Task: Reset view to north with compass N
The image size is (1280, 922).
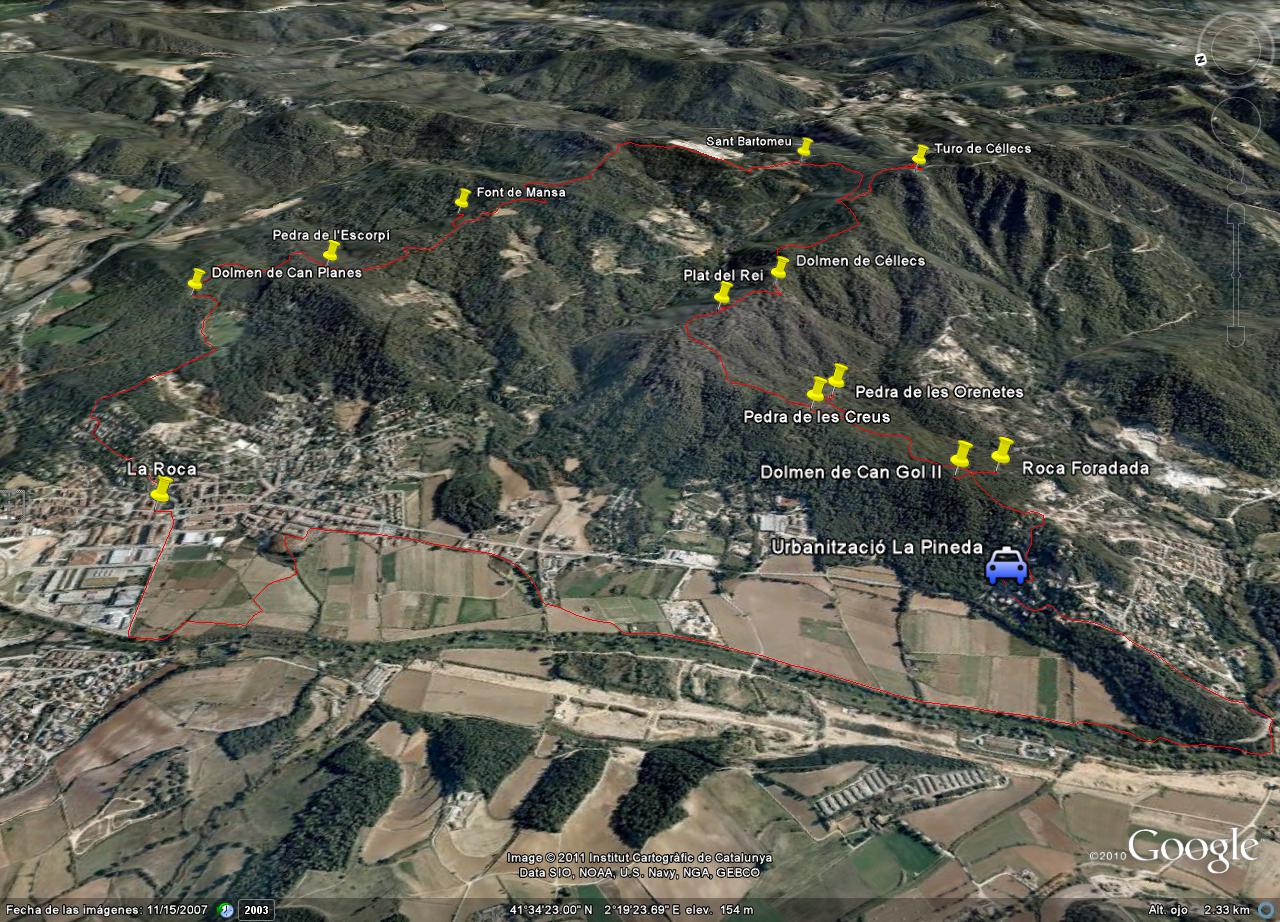Action: 1201,60
